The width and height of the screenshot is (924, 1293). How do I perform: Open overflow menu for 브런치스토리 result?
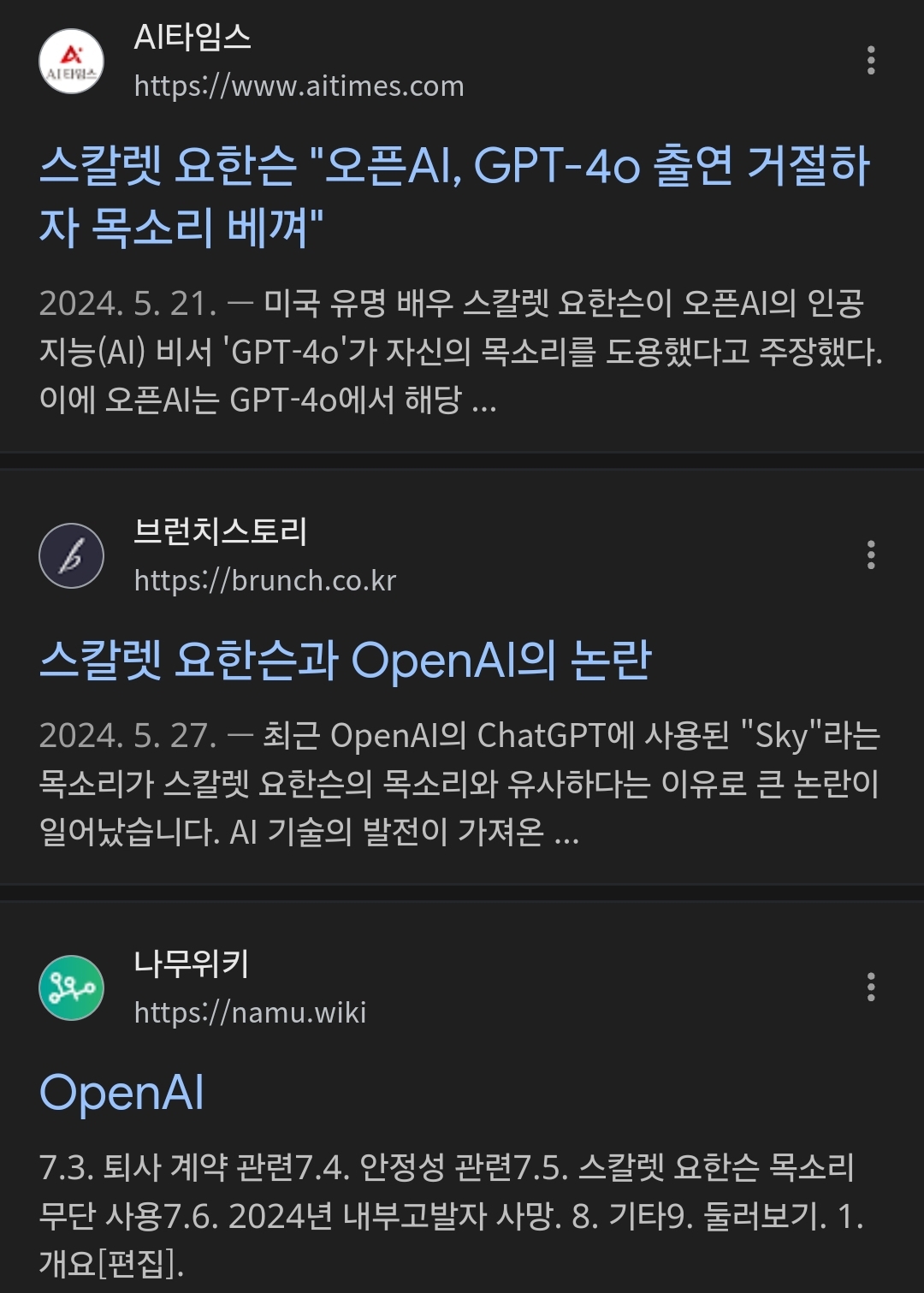(x=871, y=555)
